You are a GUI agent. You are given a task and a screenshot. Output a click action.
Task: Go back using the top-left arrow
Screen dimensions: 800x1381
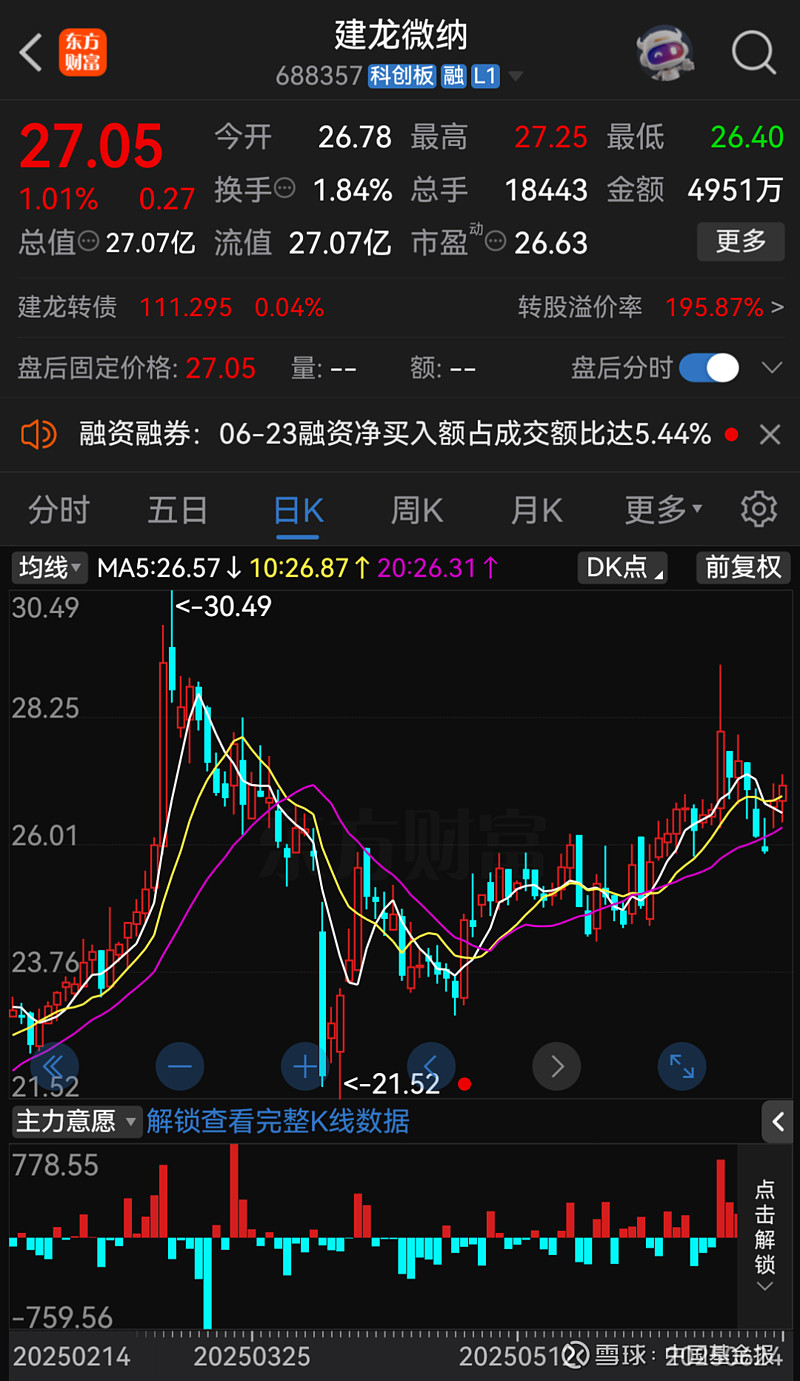tap(29, 52)
